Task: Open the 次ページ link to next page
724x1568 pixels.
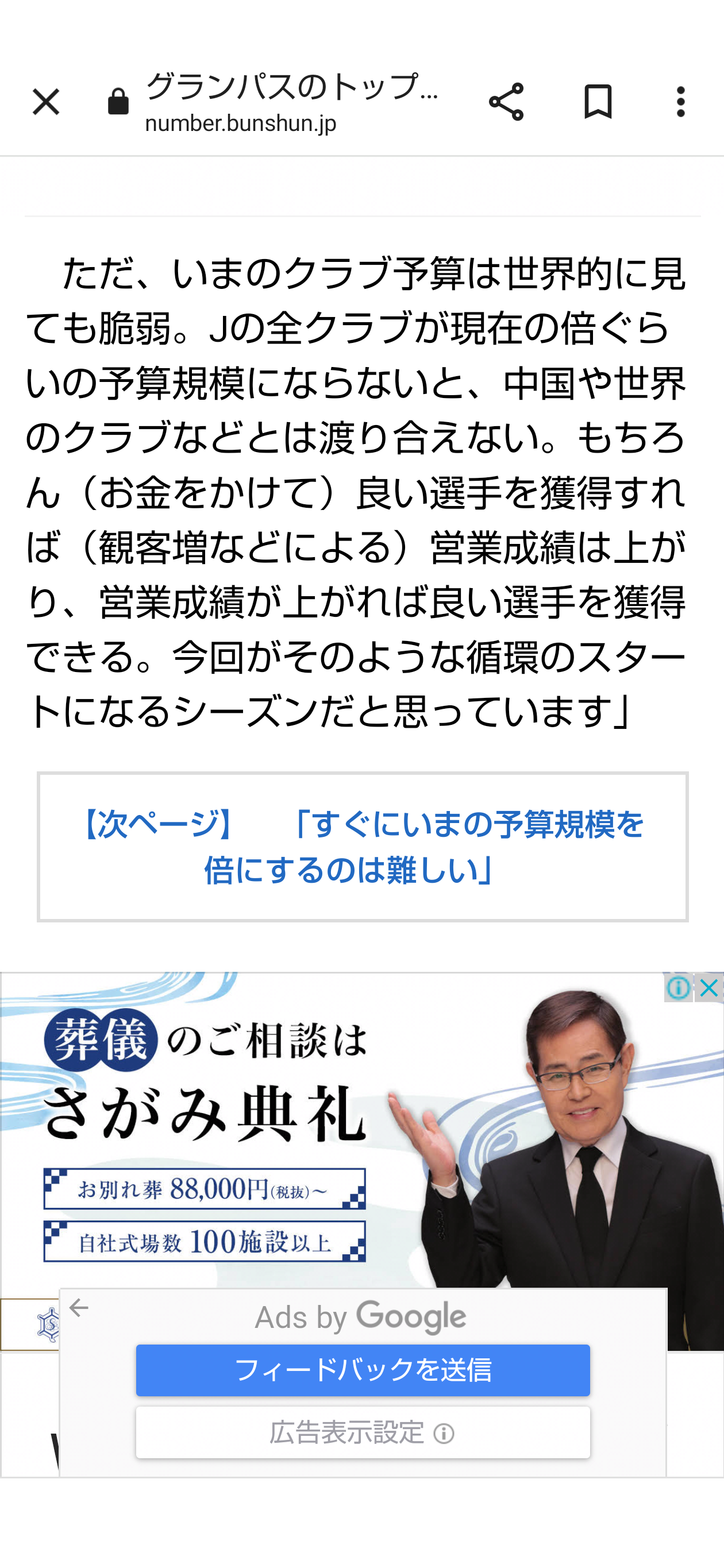Action: pyautogui.click(x=363, y=847)
